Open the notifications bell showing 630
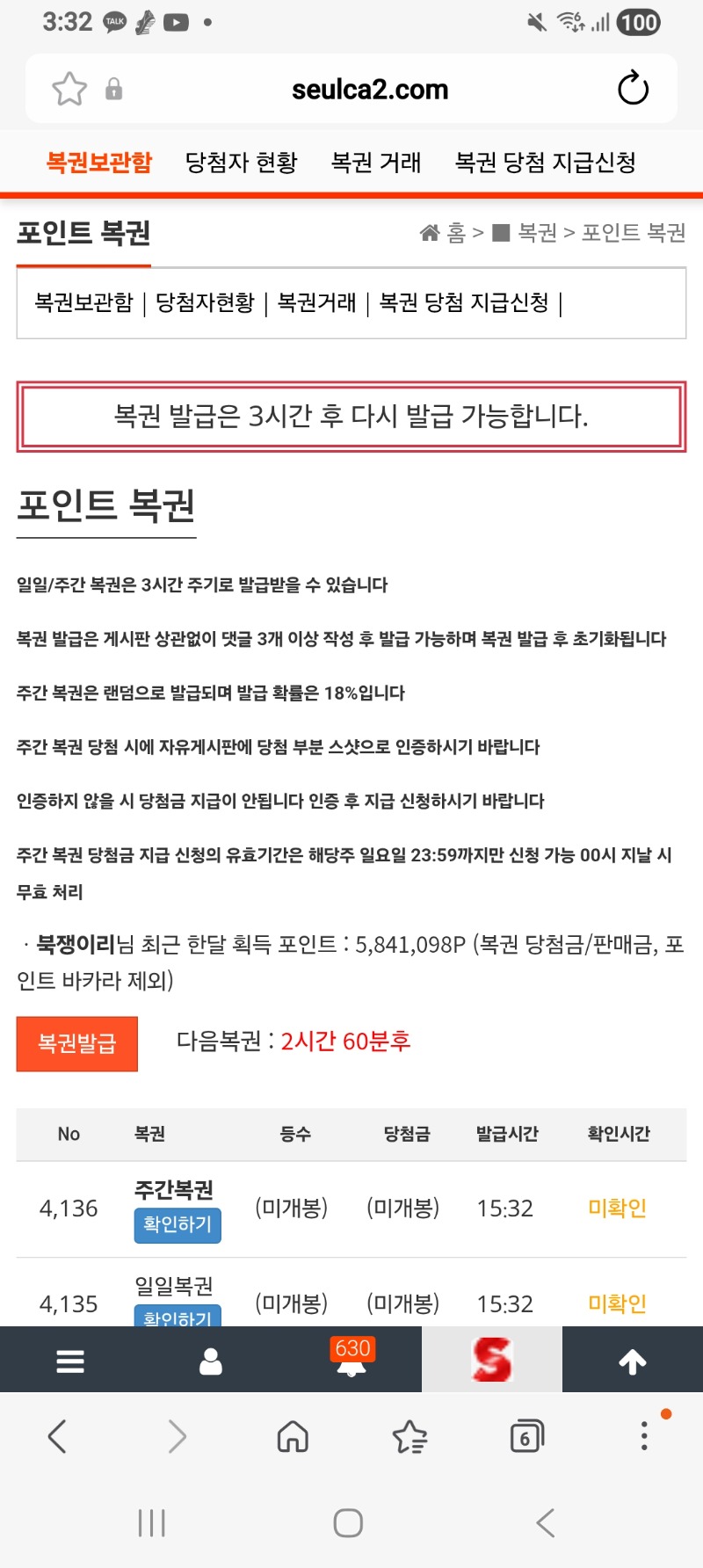703x1568 pixels. [x=351, y=1358]
